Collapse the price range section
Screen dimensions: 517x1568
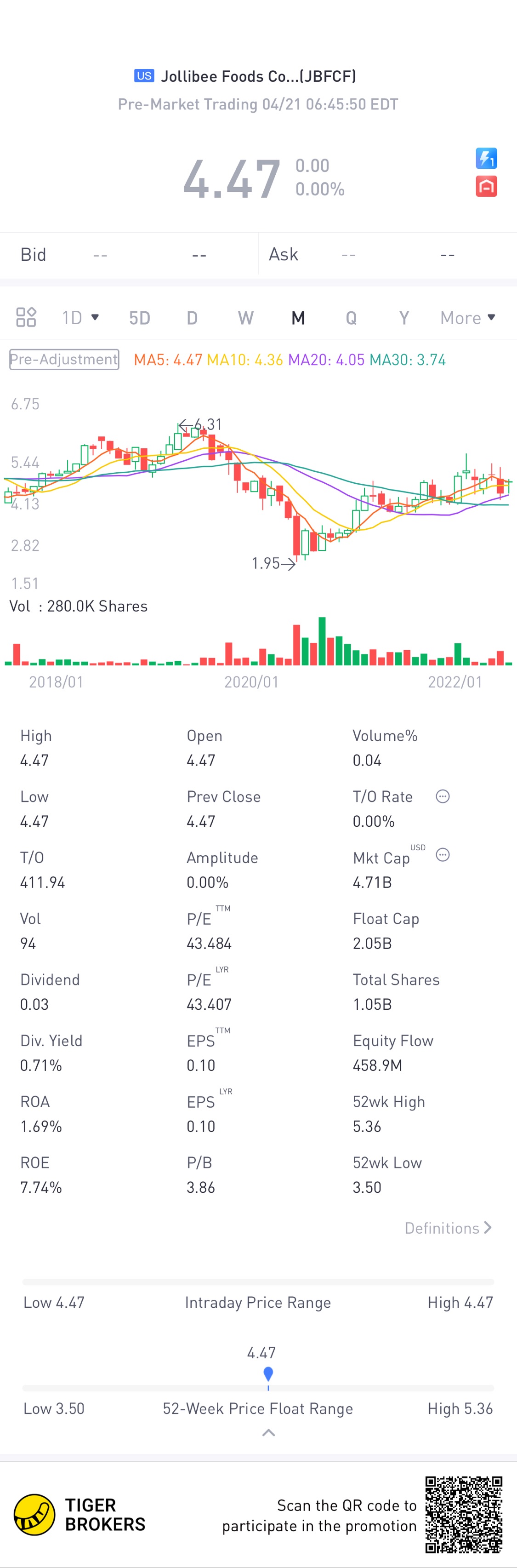click(268, 1433)
